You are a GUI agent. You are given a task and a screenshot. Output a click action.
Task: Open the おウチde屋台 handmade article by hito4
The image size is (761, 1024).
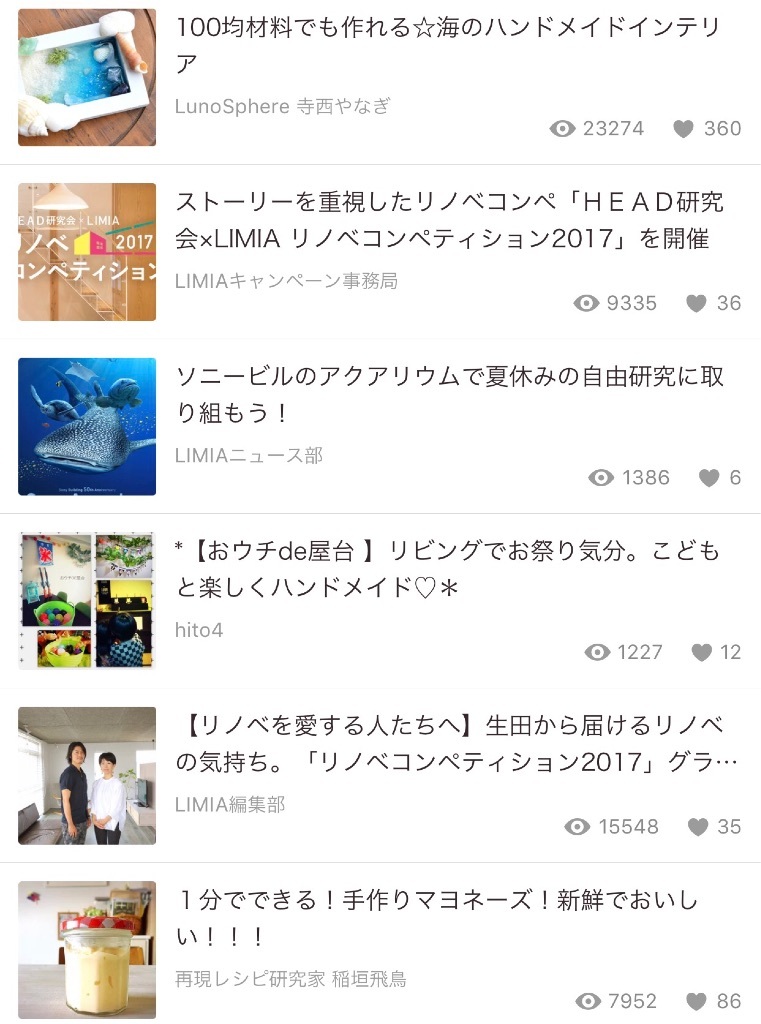447,568
